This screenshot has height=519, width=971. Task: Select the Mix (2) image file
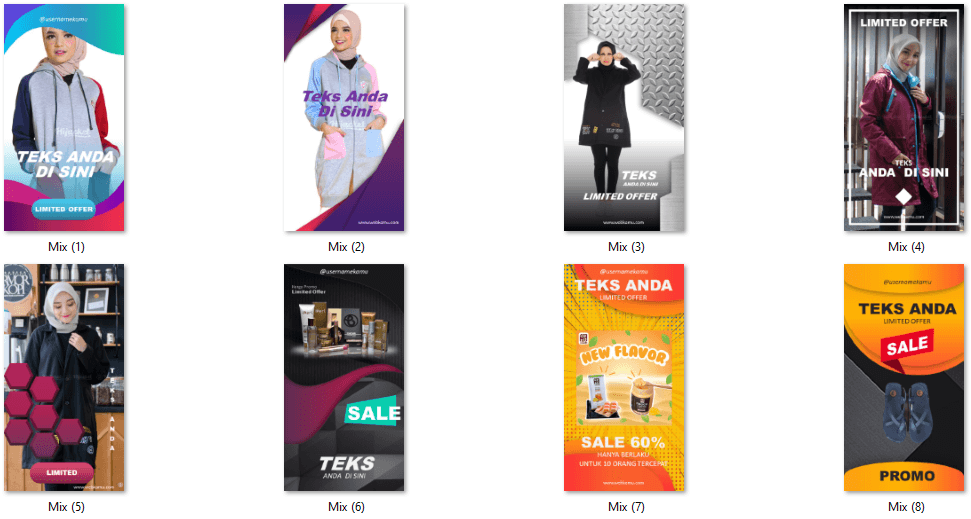(x=344, y=118)
